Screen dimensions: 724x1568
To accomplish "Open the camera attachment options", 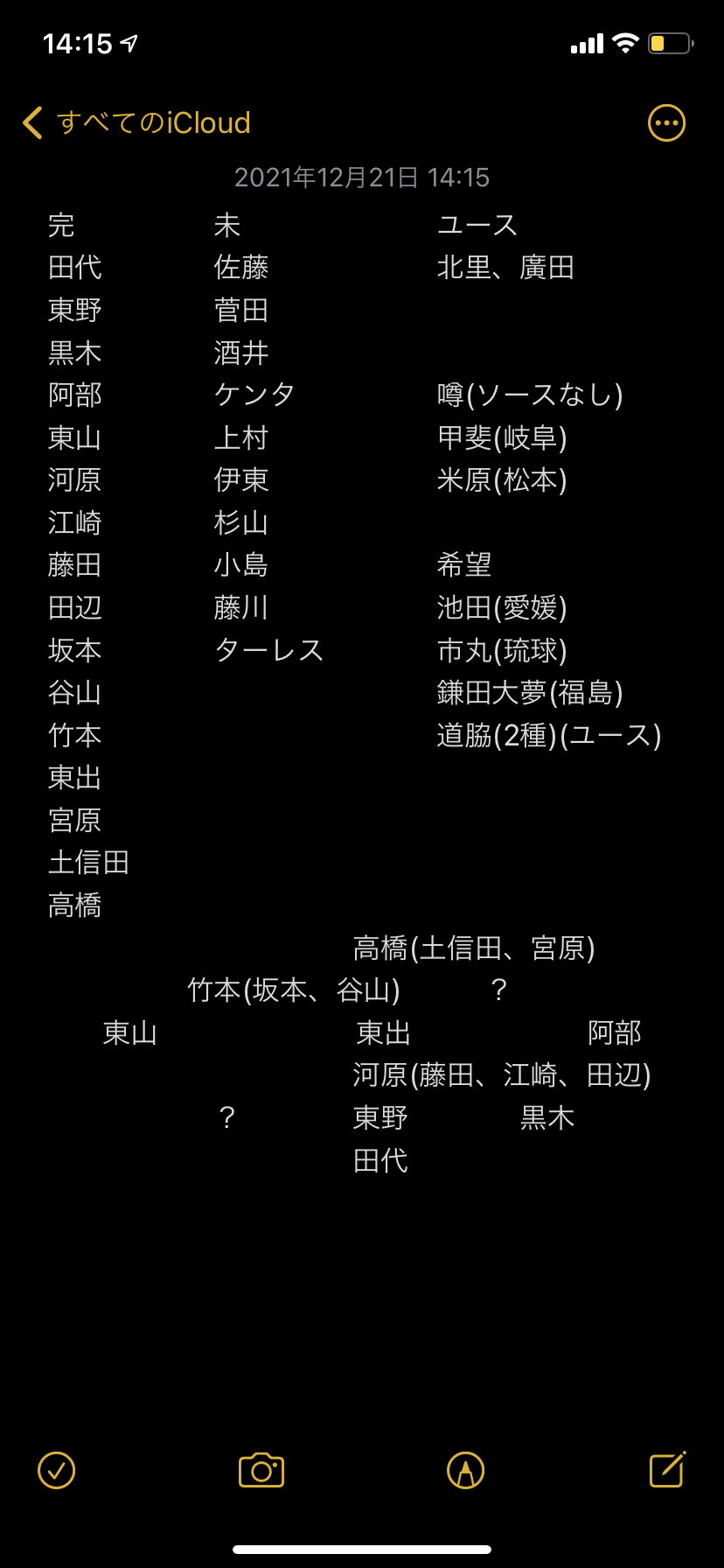I will (261, 1470).
